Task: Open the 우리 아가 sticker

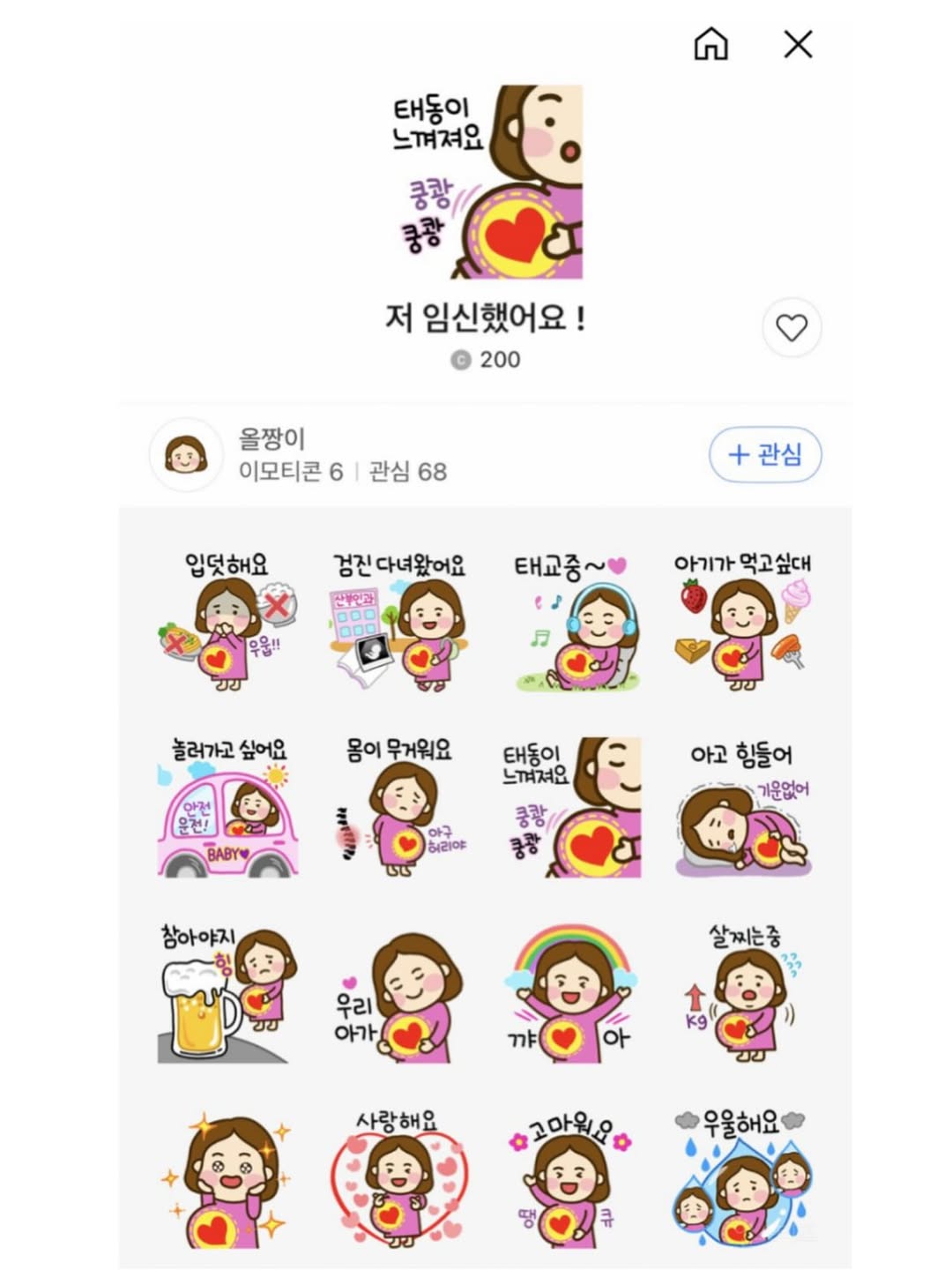Action: pos(399,997)
